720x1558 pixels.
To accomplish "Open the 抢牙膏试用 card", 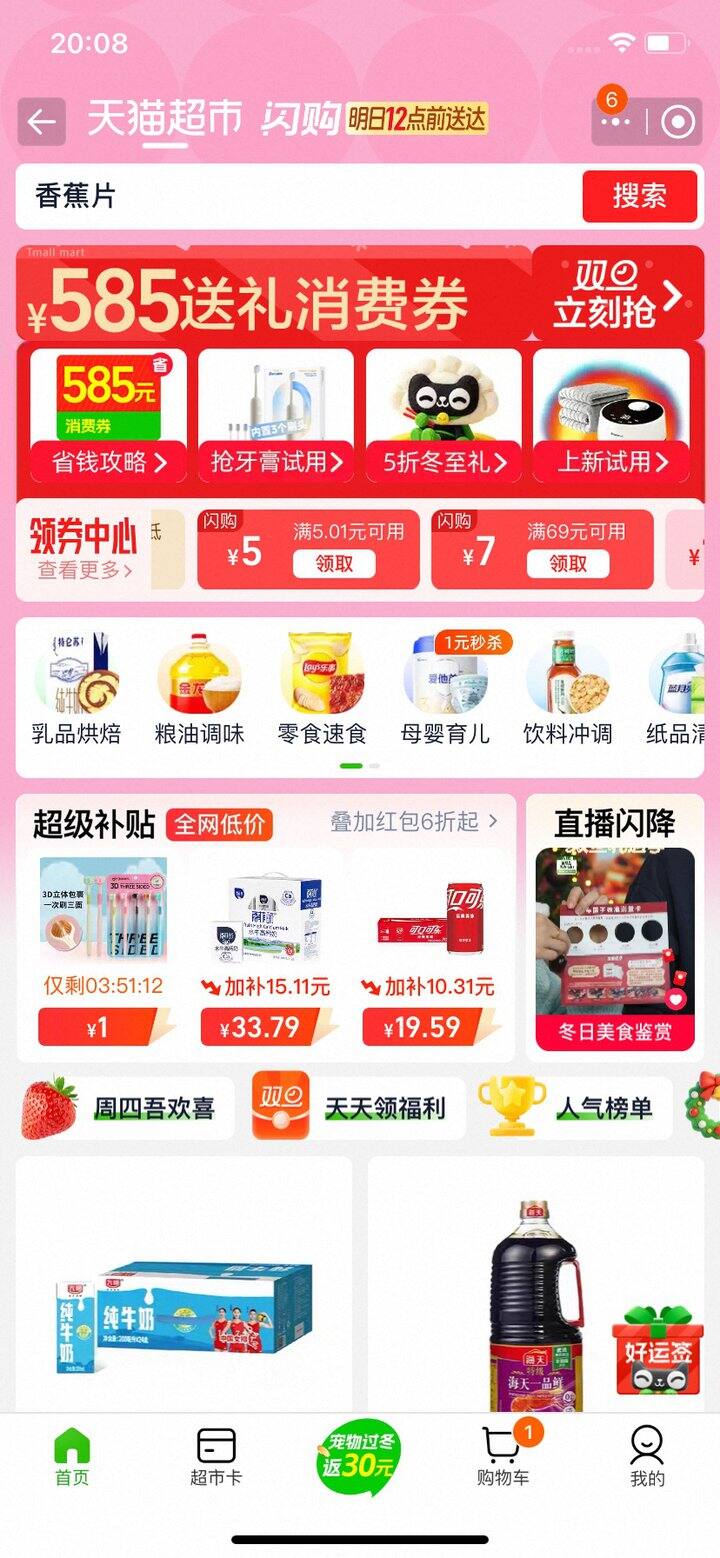I will (x=276, y=414).
